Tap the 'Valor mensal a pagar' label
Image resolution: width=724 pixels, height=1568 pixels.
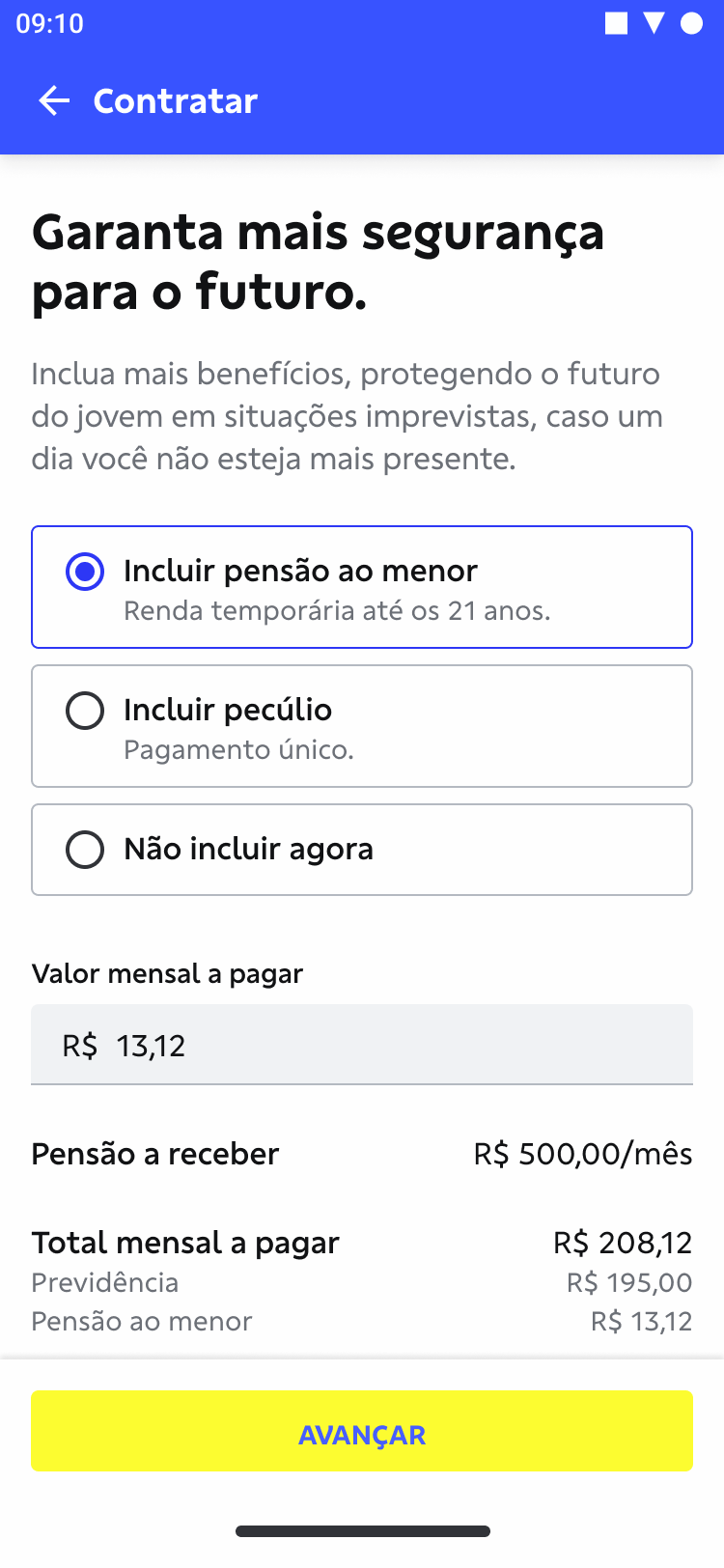(167, 974)
